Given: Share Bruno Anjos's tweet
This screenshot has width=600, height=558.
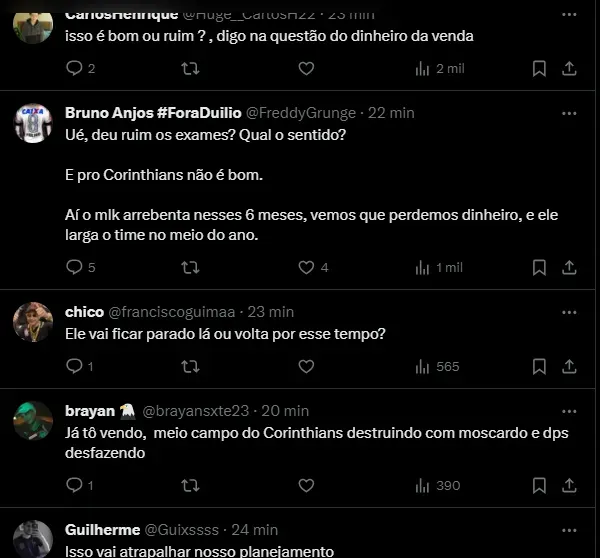Looking at the screenshot, I should (569, 267).
